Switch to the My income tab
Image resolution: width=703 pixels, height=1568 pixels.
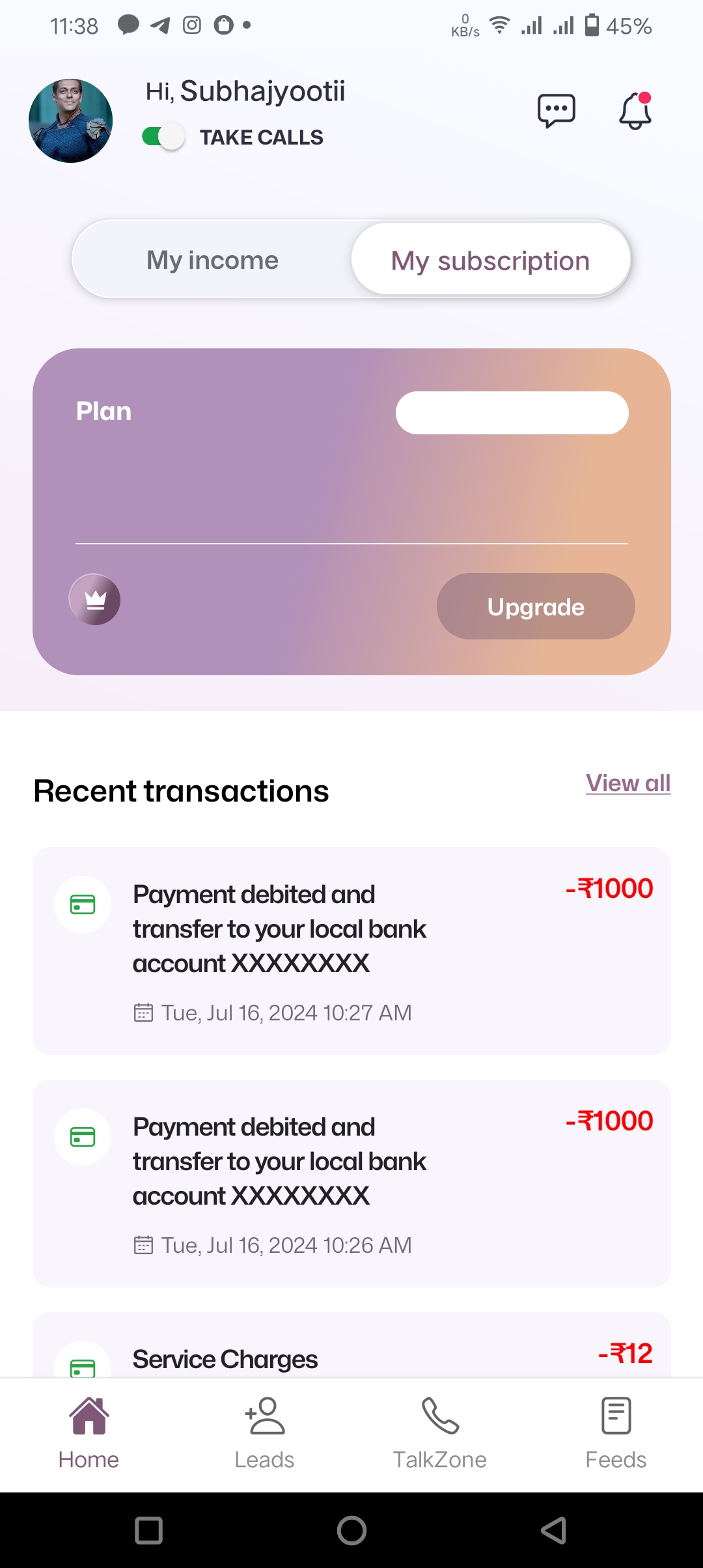[x=213, y=260]
